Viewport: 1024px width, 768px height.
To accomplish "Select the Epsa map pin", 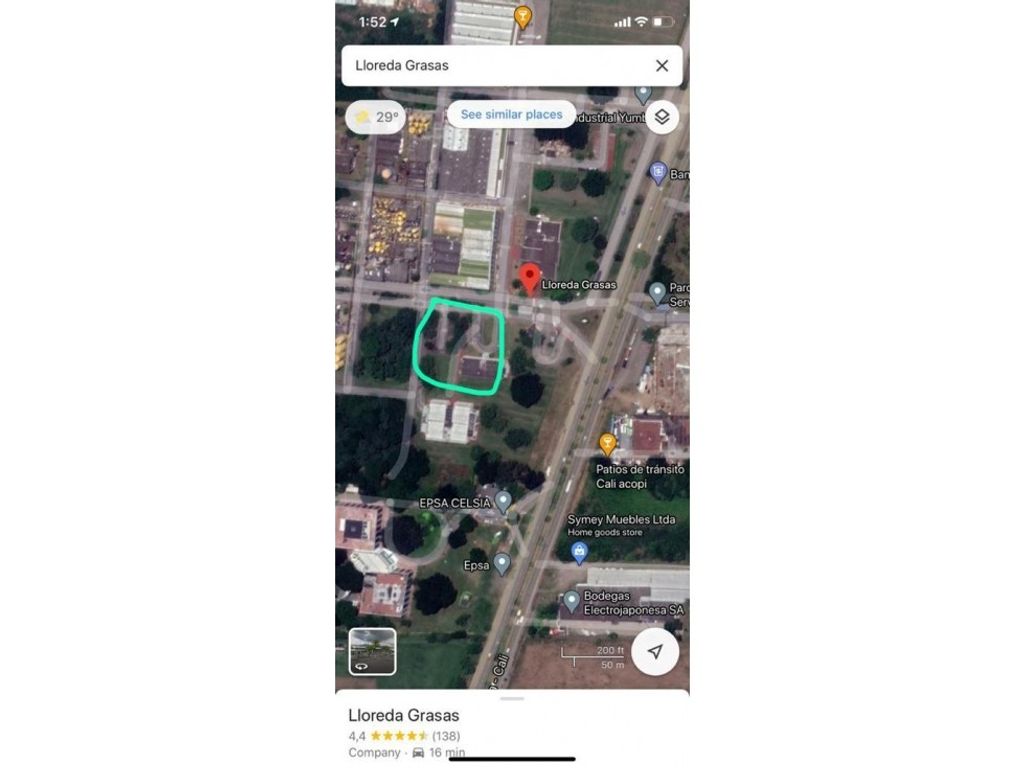I will (502, 565).
